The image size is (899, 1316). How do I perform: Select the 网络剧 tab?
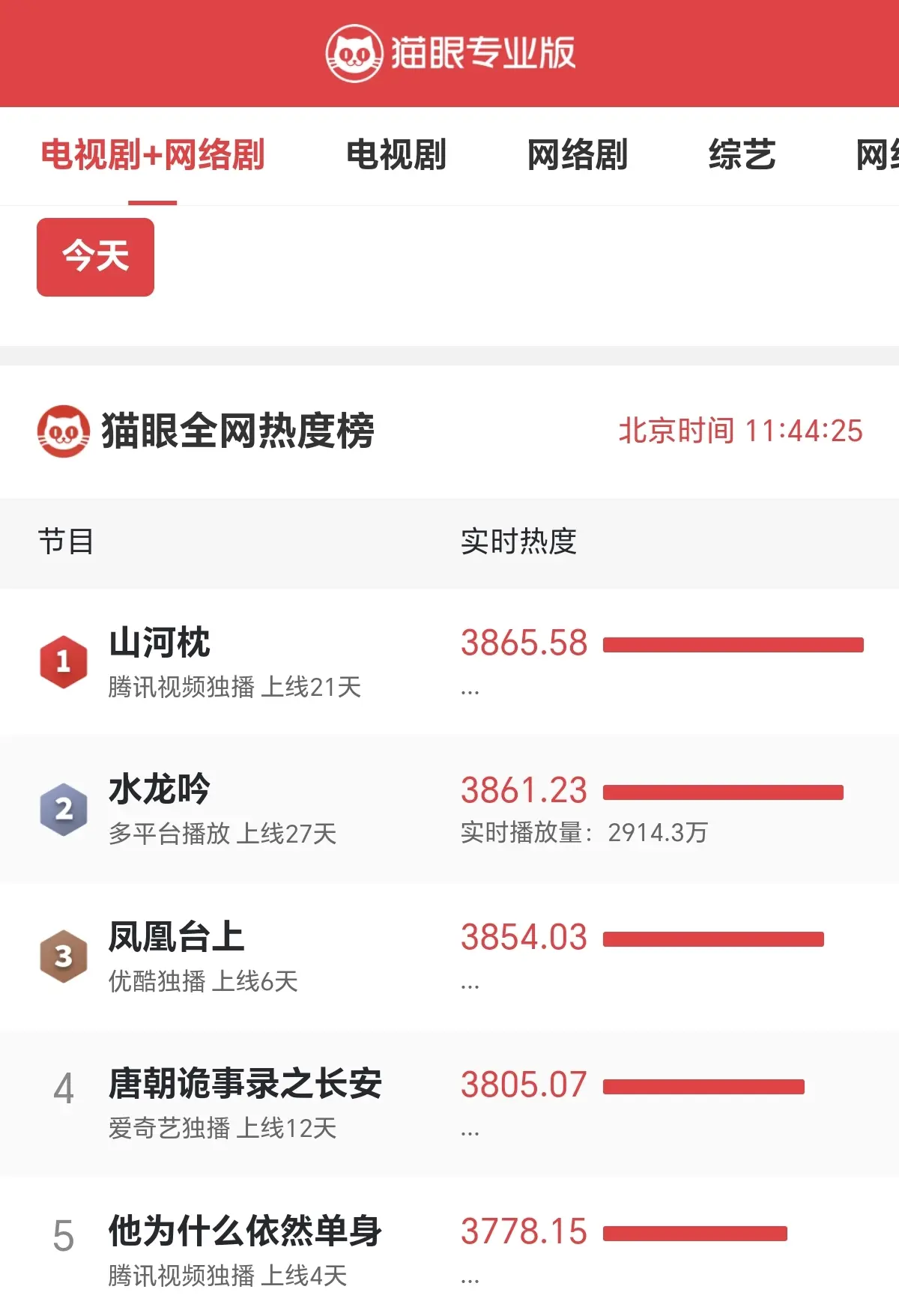click(577, 155)
